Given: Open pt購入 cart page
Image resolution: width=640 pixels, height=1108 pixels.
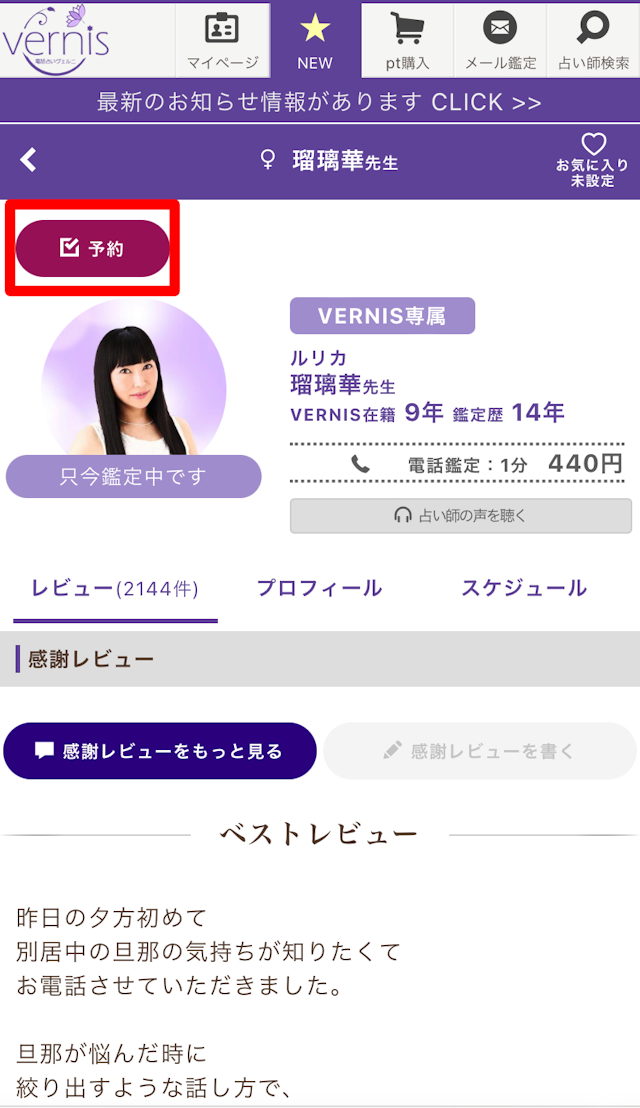Looking at the screenshot, I should (407, 41).
